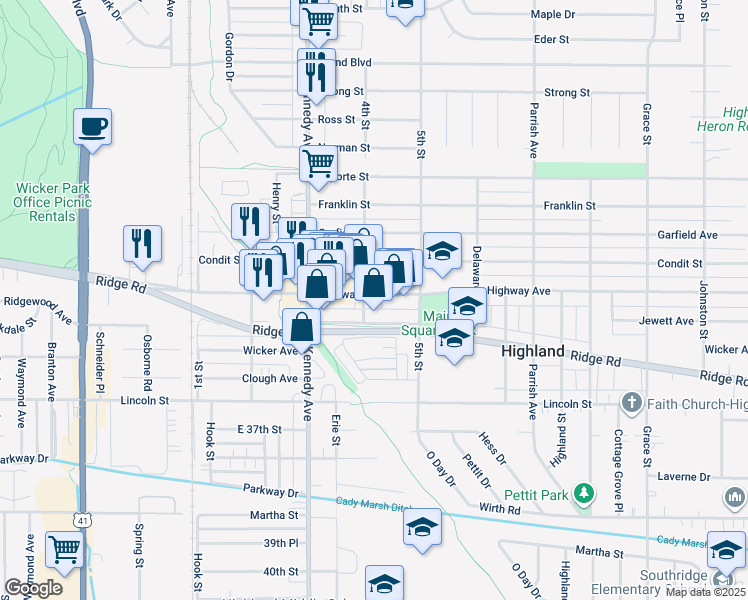Tap the shopping bag marker at Ridge Rd and Kennedy Ave
748x600 pixels.
click(302, 327)
